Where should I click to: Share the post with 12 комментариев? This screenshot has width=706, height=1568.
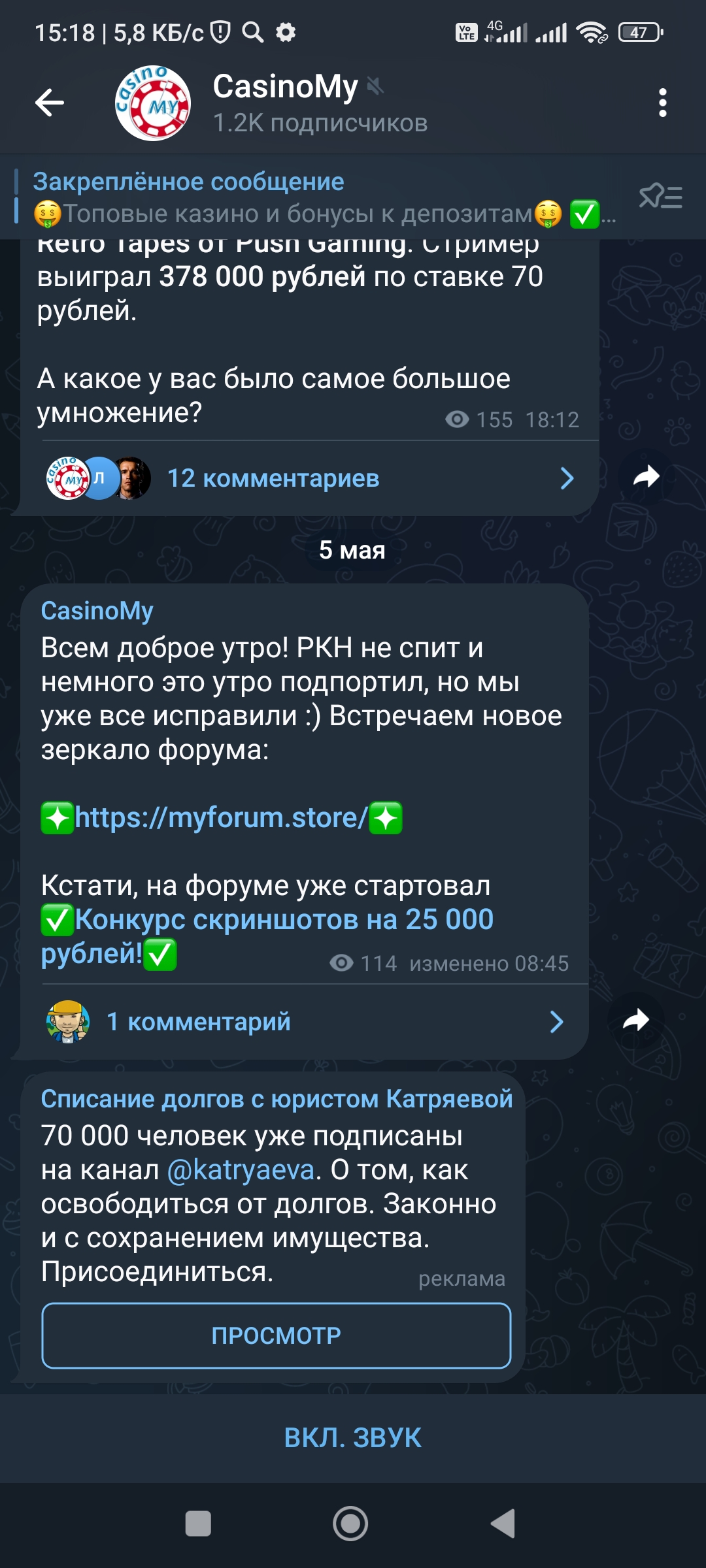point(646,477)
